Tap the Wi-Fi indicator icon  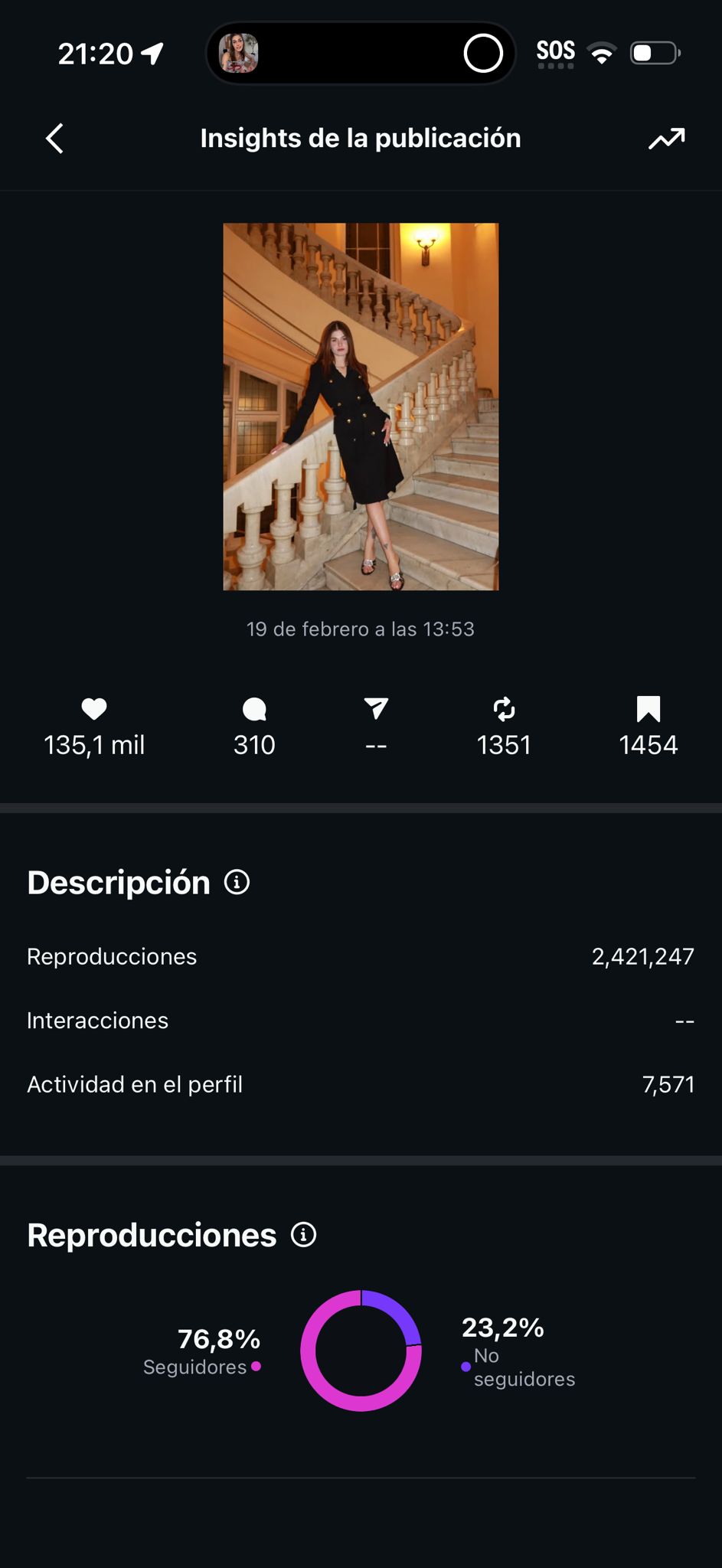(602, 52)
